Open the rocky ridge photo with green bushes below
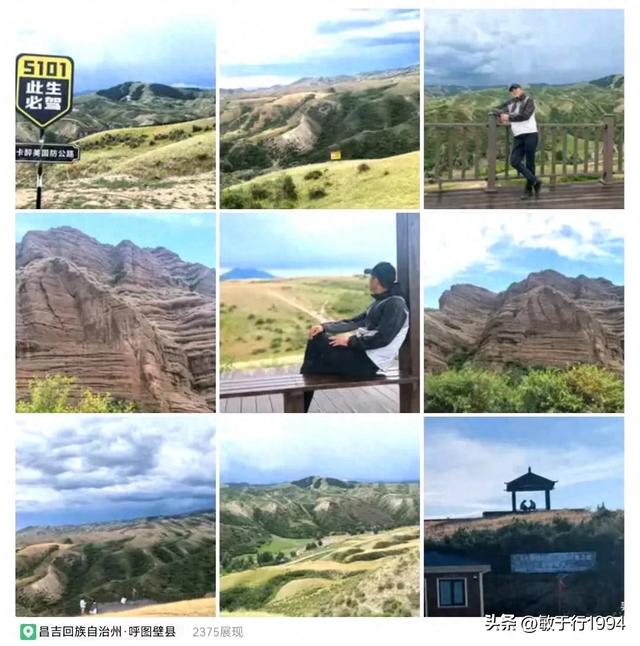 click(523, 313)
